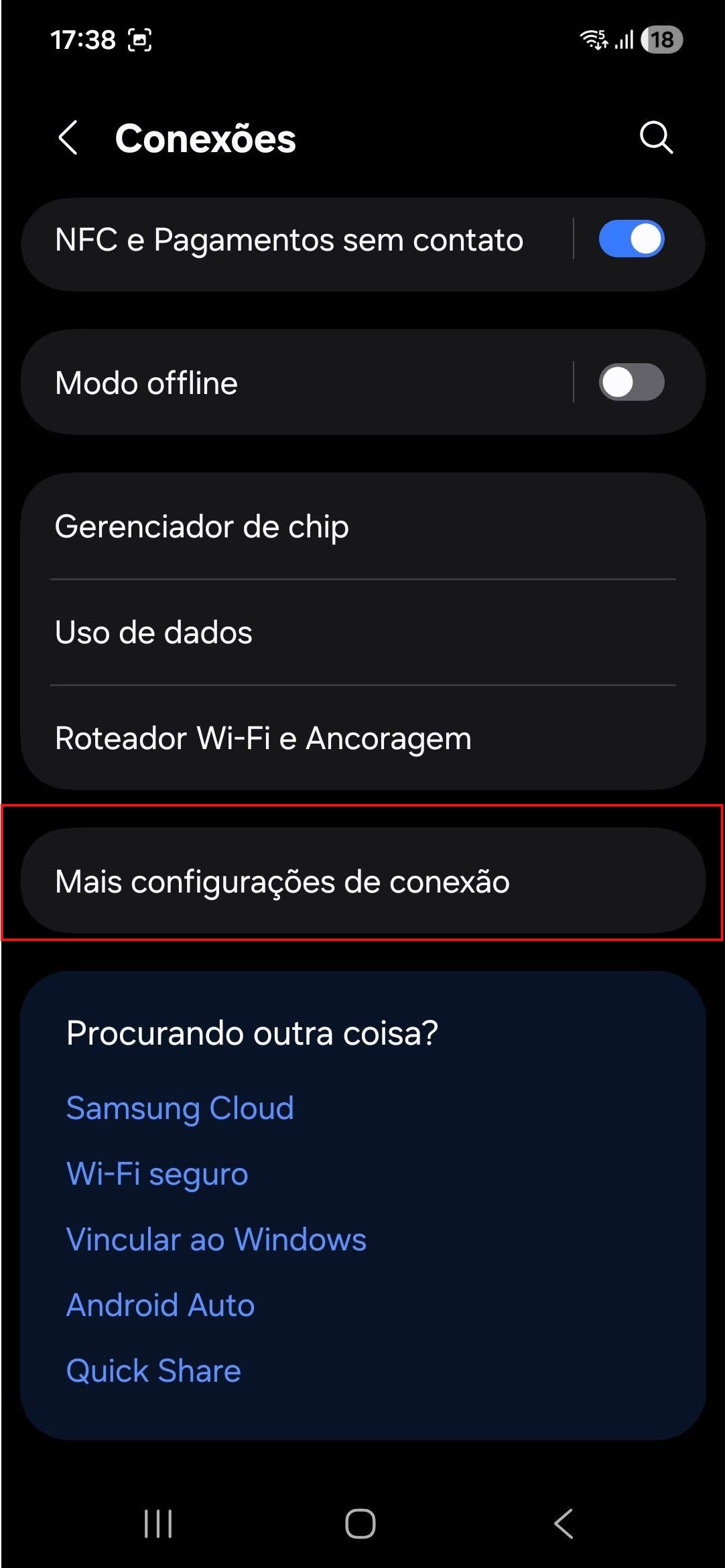The image size is (725, 1568).
Task: Open Vincular ao Windows
Action: click(x=216, y=1240)
